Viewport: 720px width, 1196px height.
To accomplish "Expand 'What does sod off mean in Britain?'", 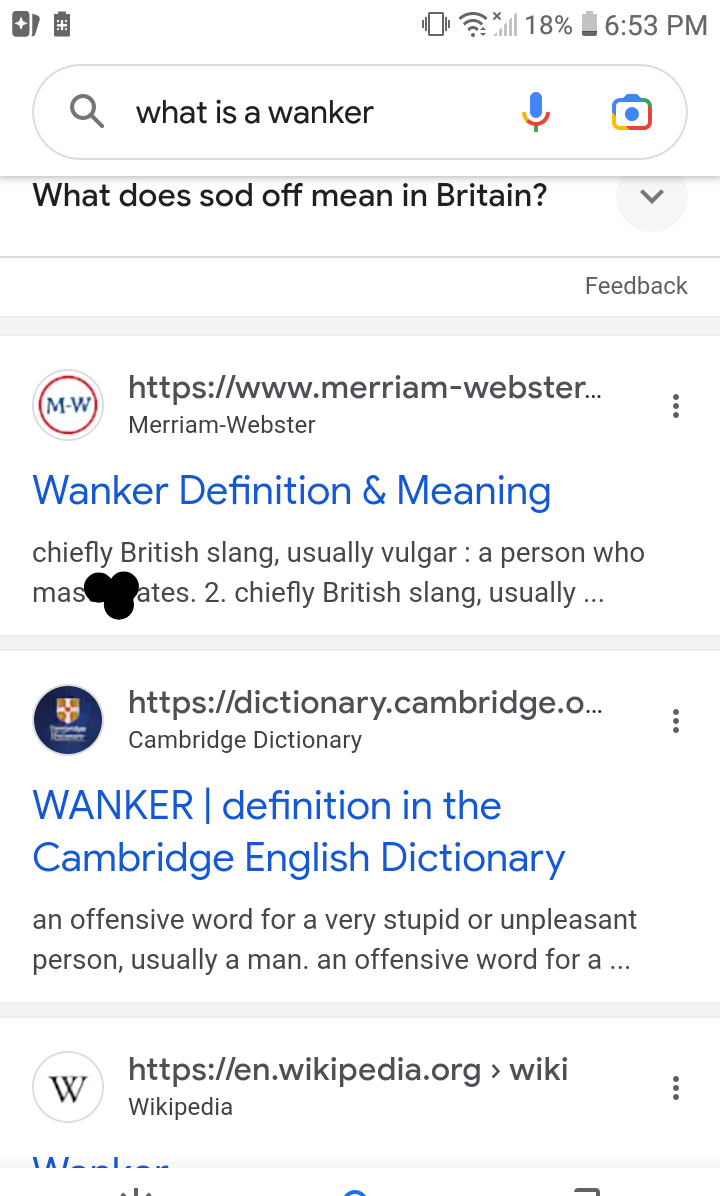I will click(651, 196).
